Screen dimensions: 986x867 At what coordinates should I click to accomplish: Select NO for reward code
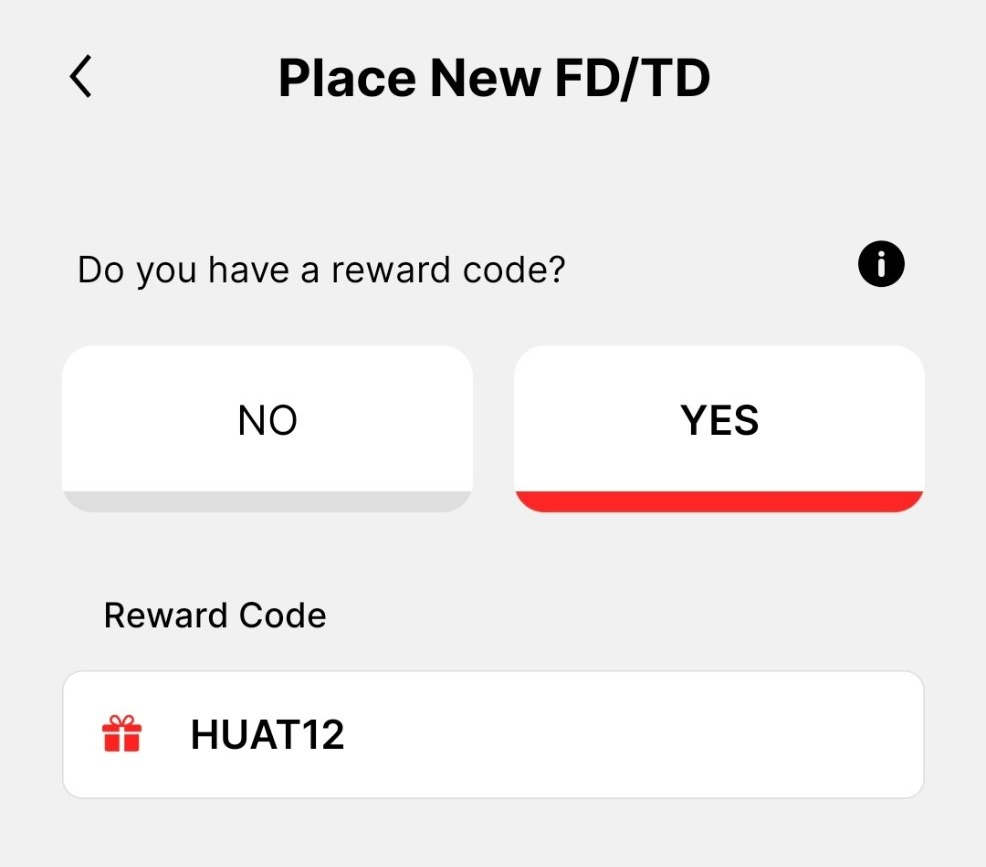click(x=267, y=427)
